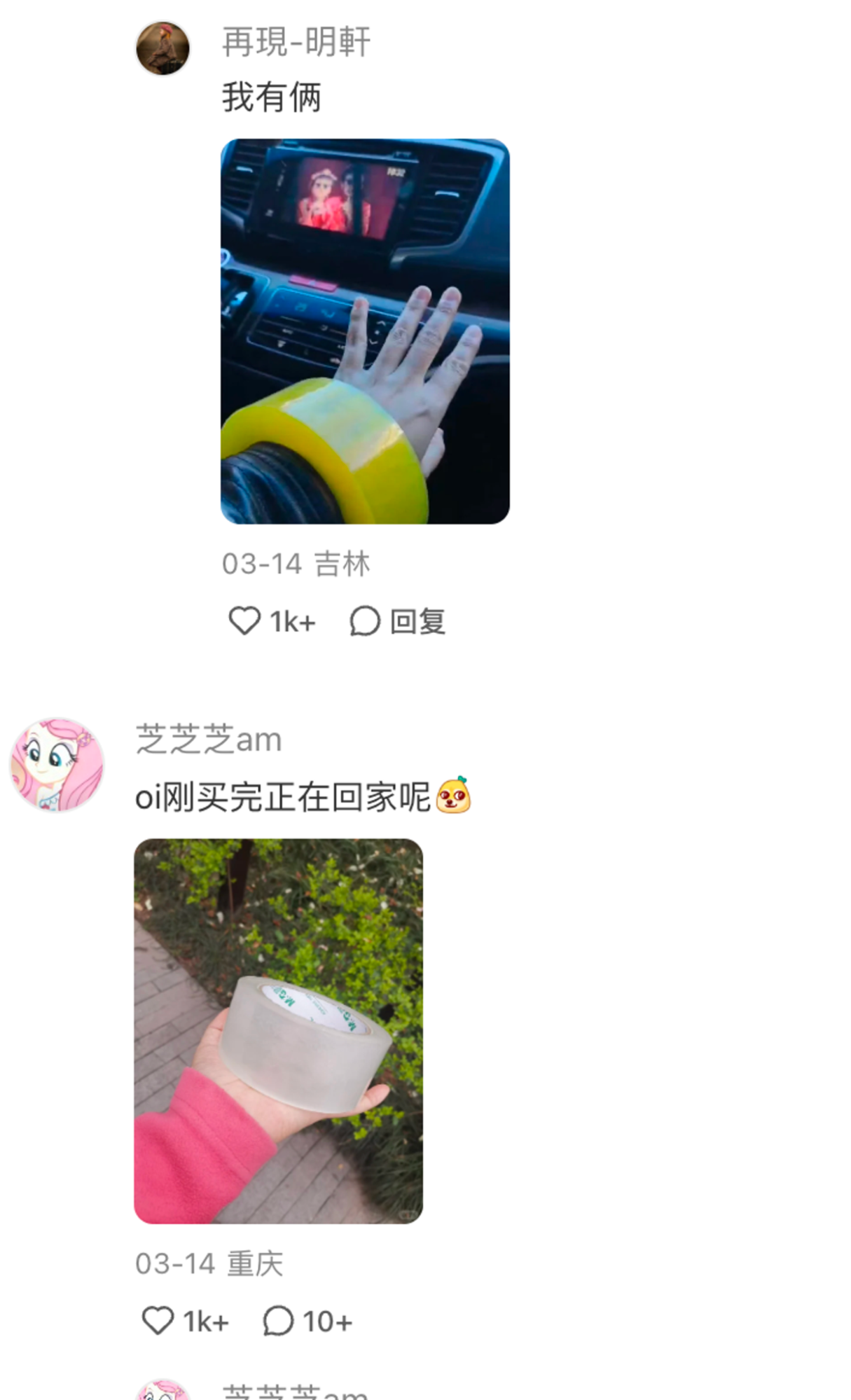View the yellow tape photo in 再現-明軒's comment
Screen dimensions: 851x1400
tap(365, 331)
